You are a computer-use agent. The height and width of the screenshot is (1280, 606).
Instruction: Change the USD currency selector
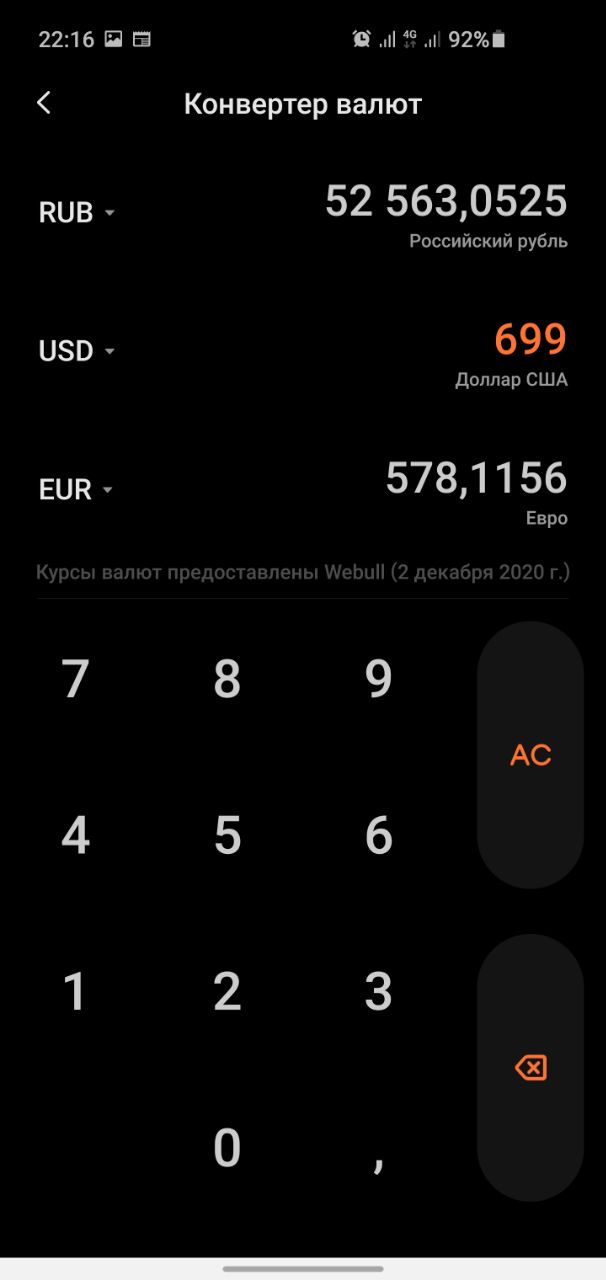click(x=77, y=351)
